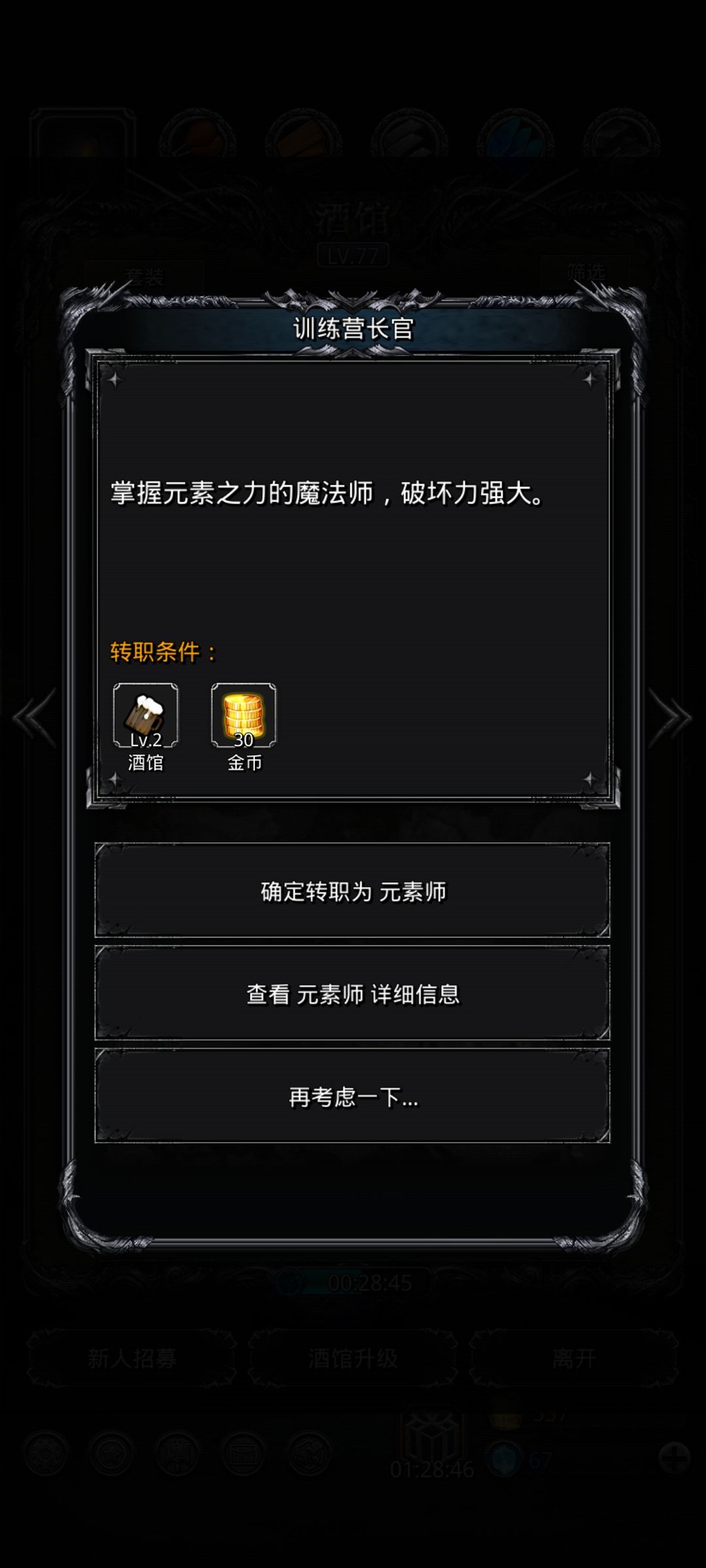Viewport: 706px width, 1568px height.
Task: View 元素师 detailed information
Action: coord(353,993)
